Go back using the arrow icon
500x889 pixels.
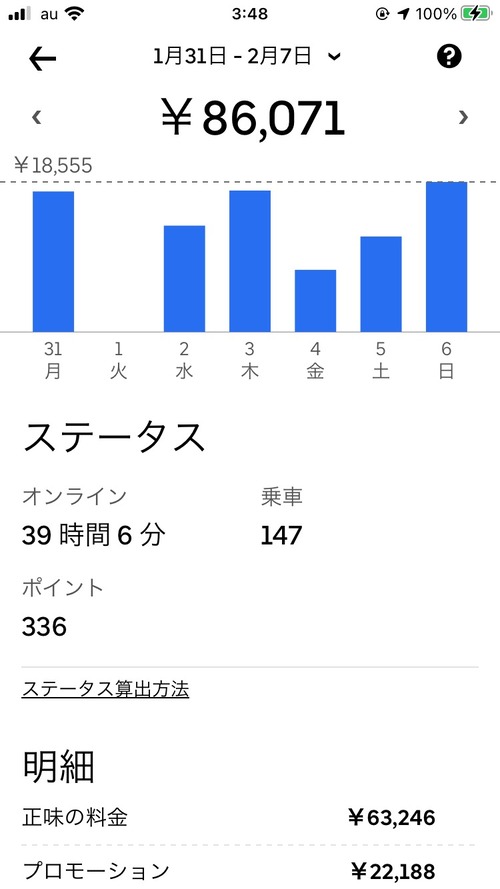coord(42,58)
